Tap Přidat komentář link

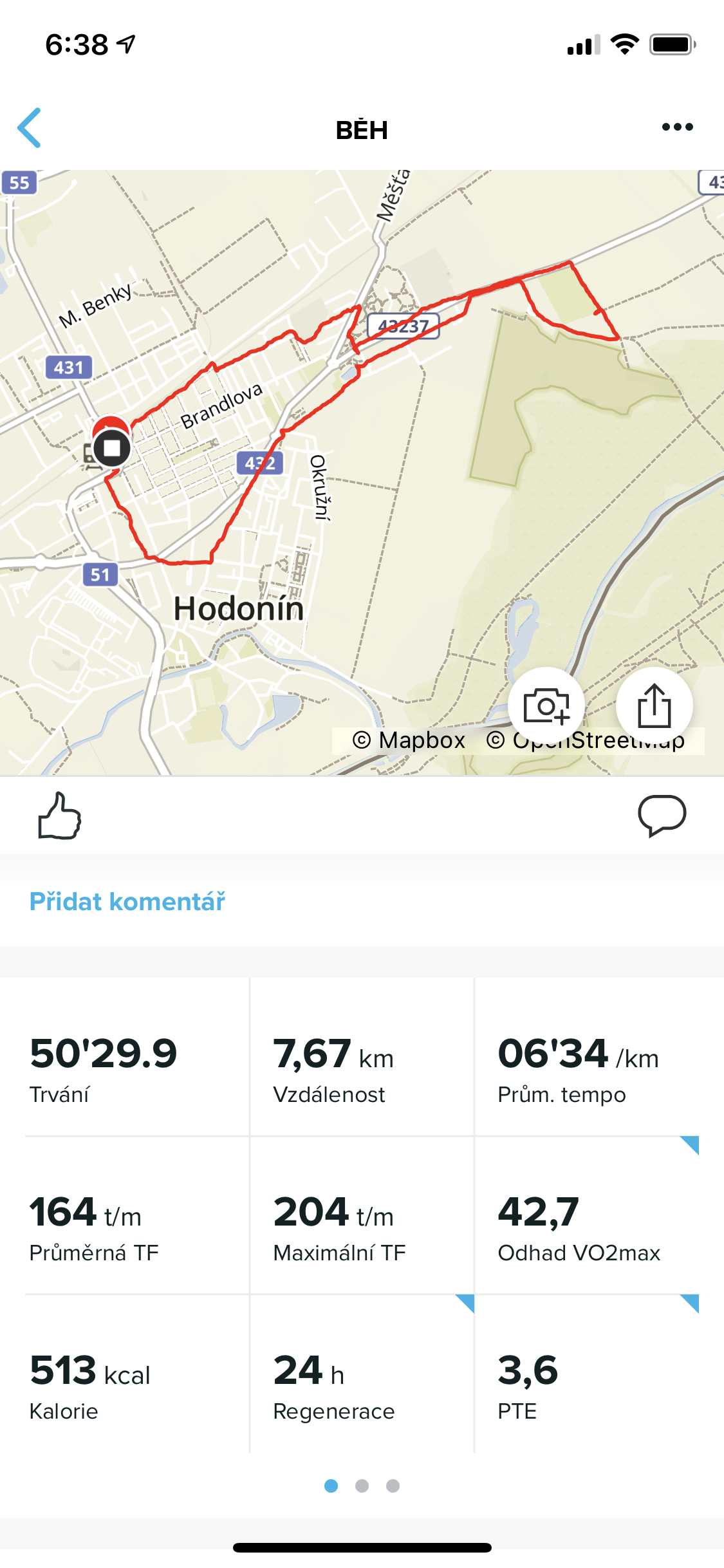coord(127,902)
